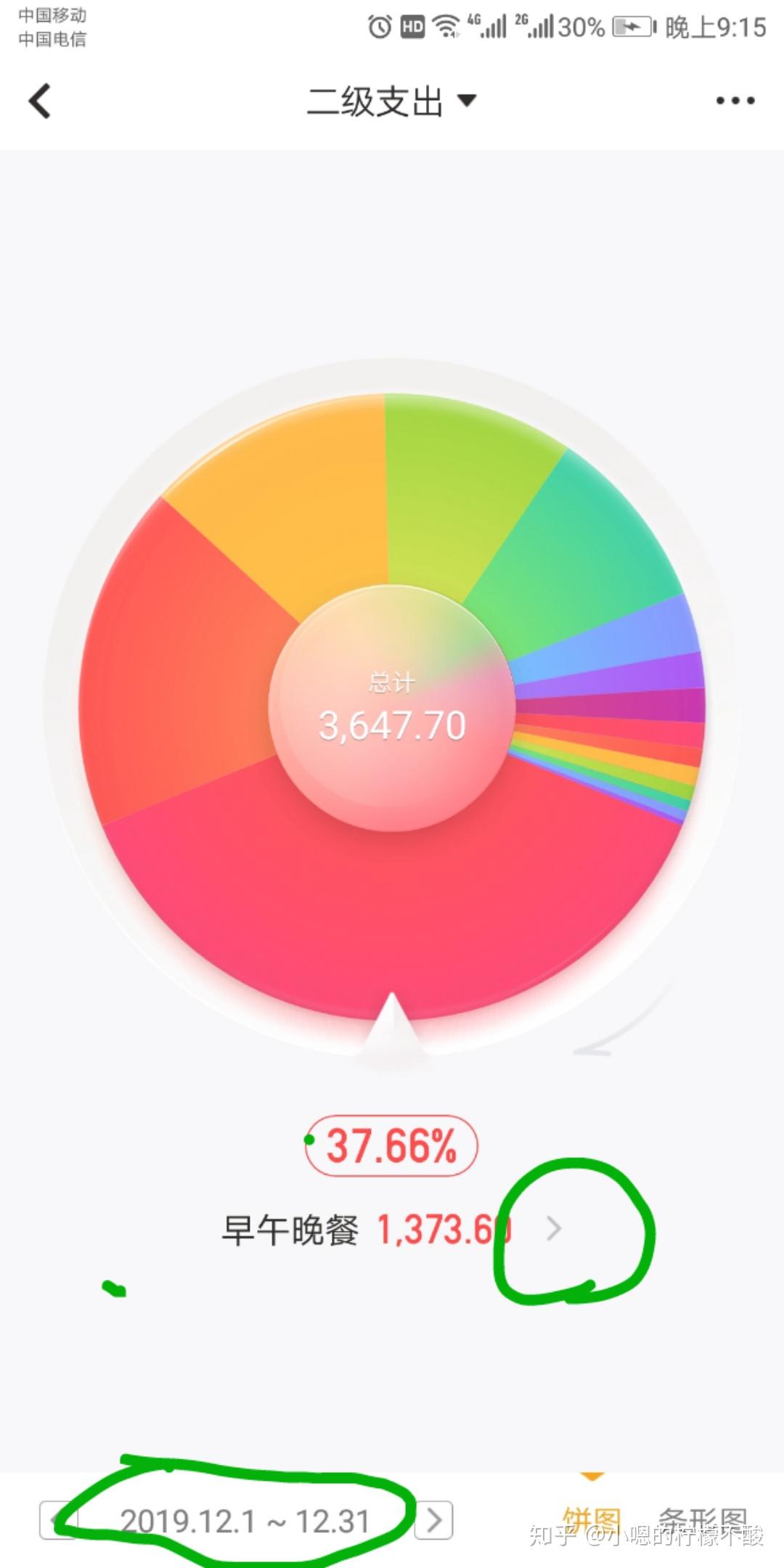Switch to the 饼图 pie chart view

(592, 1519)
